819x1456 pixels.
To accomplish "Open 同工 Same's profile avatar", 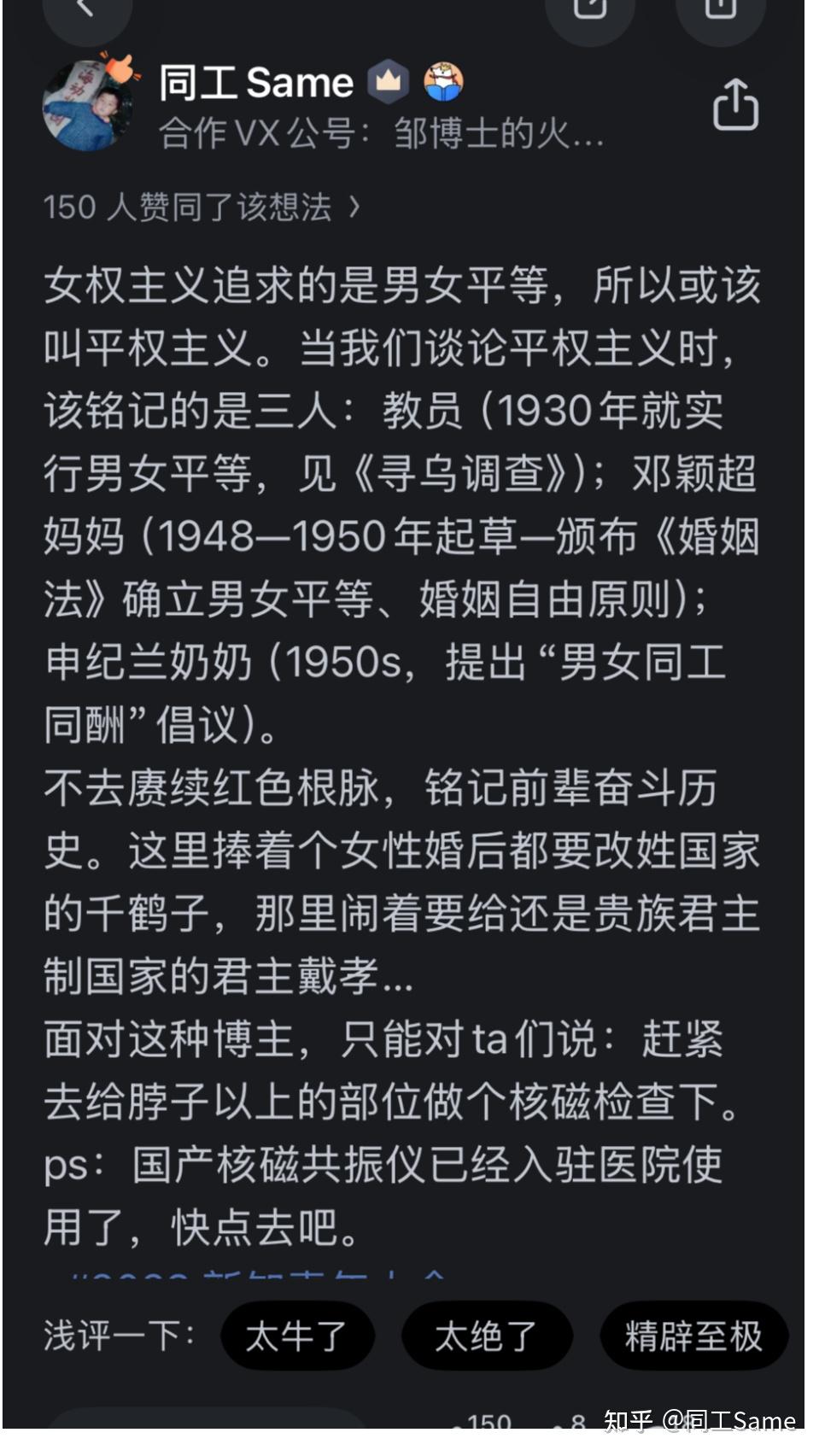I will 88,105.
